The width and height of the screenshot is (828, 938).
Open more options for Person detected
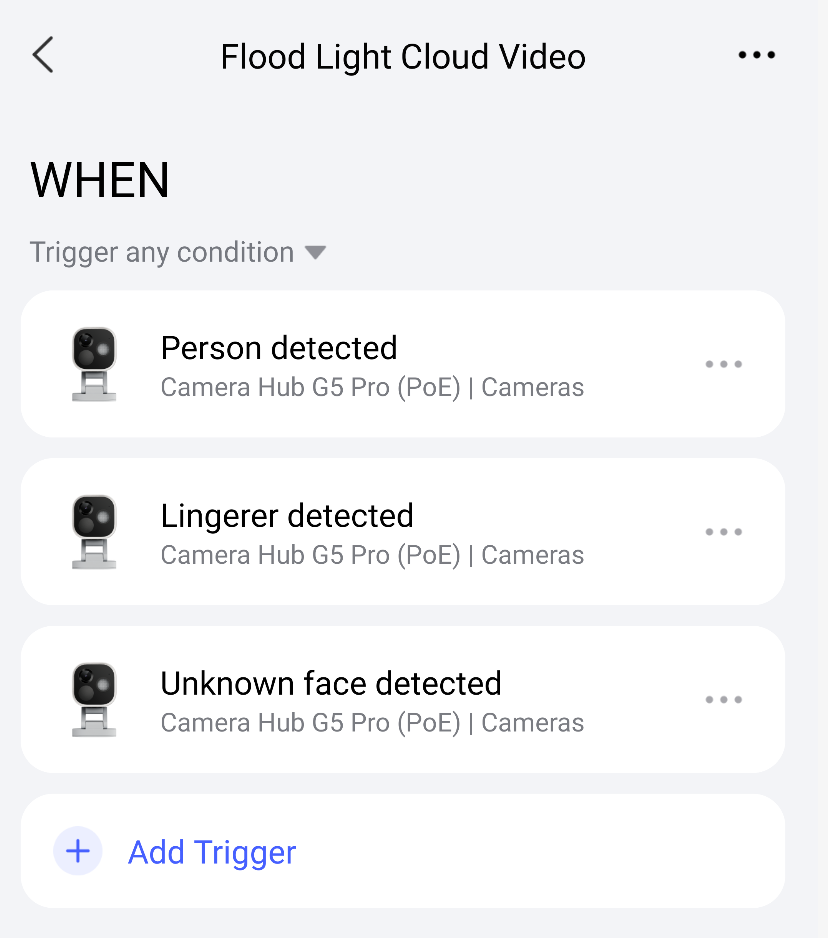(x=723, y=364)
